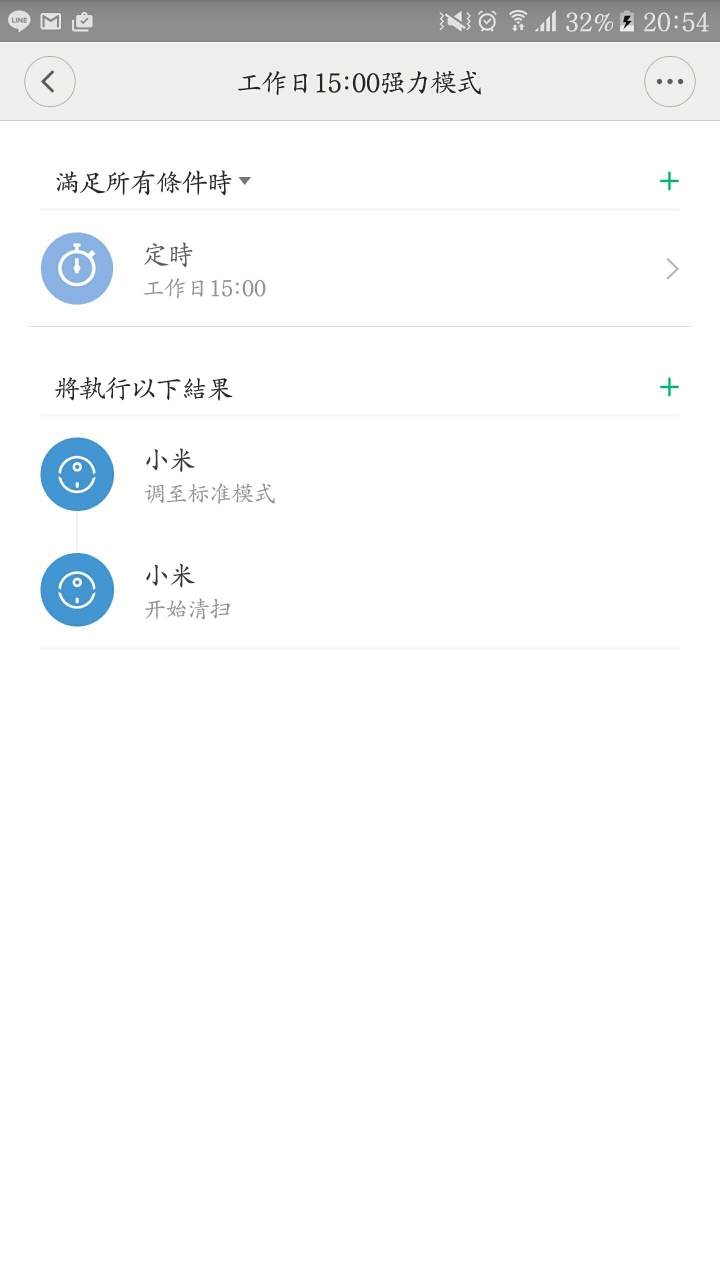Open the three-dot overflow menu

[x=670, y=82]
